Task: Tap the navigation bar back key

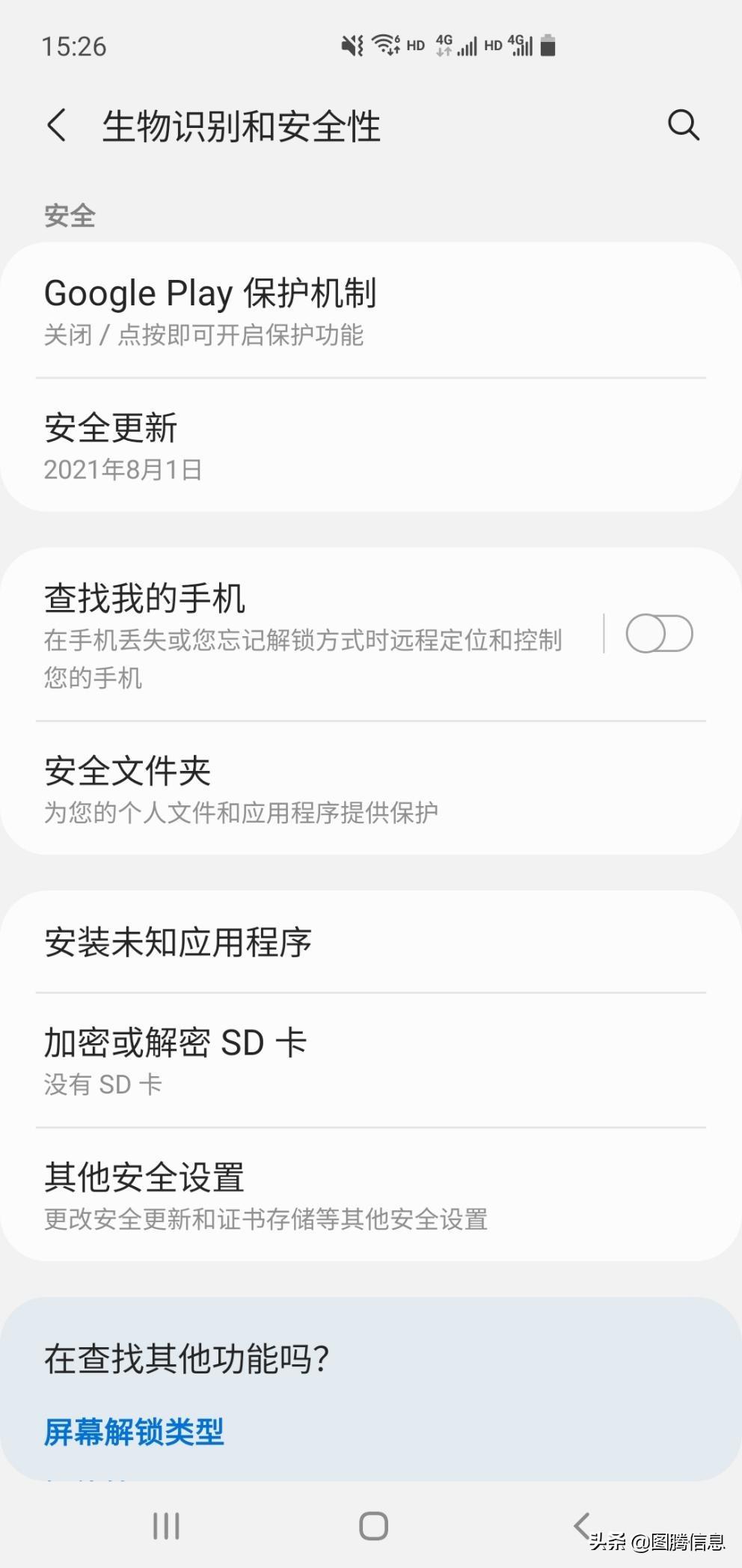Action: 582,1524
